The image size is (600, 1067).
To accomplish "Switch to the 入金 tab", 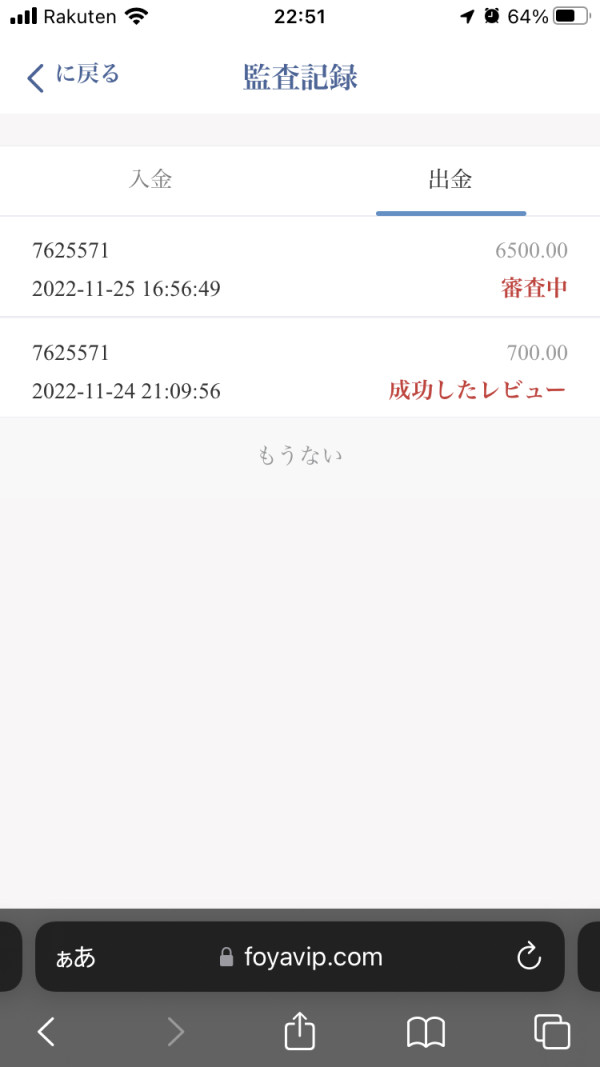I will point(150,180).
